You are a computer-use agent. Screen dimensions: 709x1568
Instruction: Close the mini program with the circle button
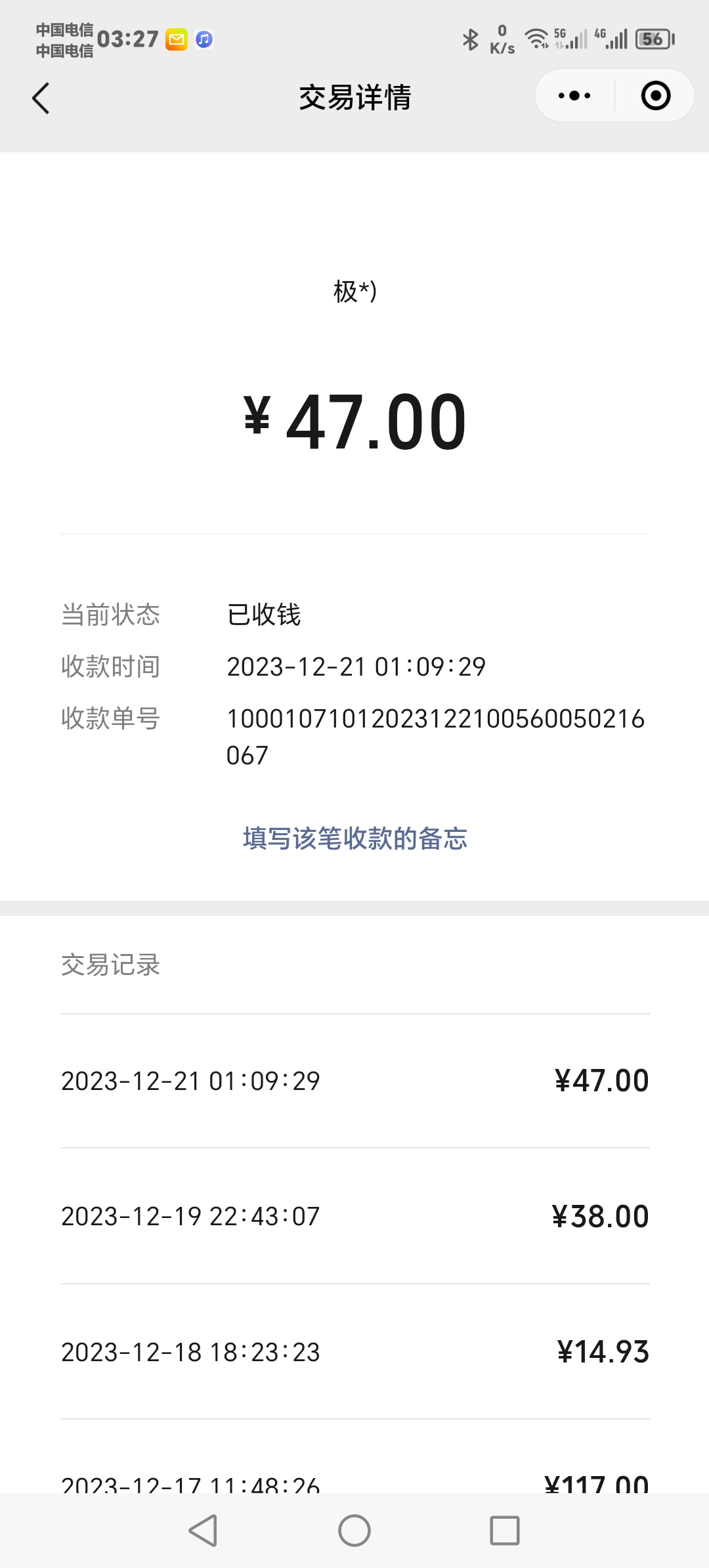655,96
